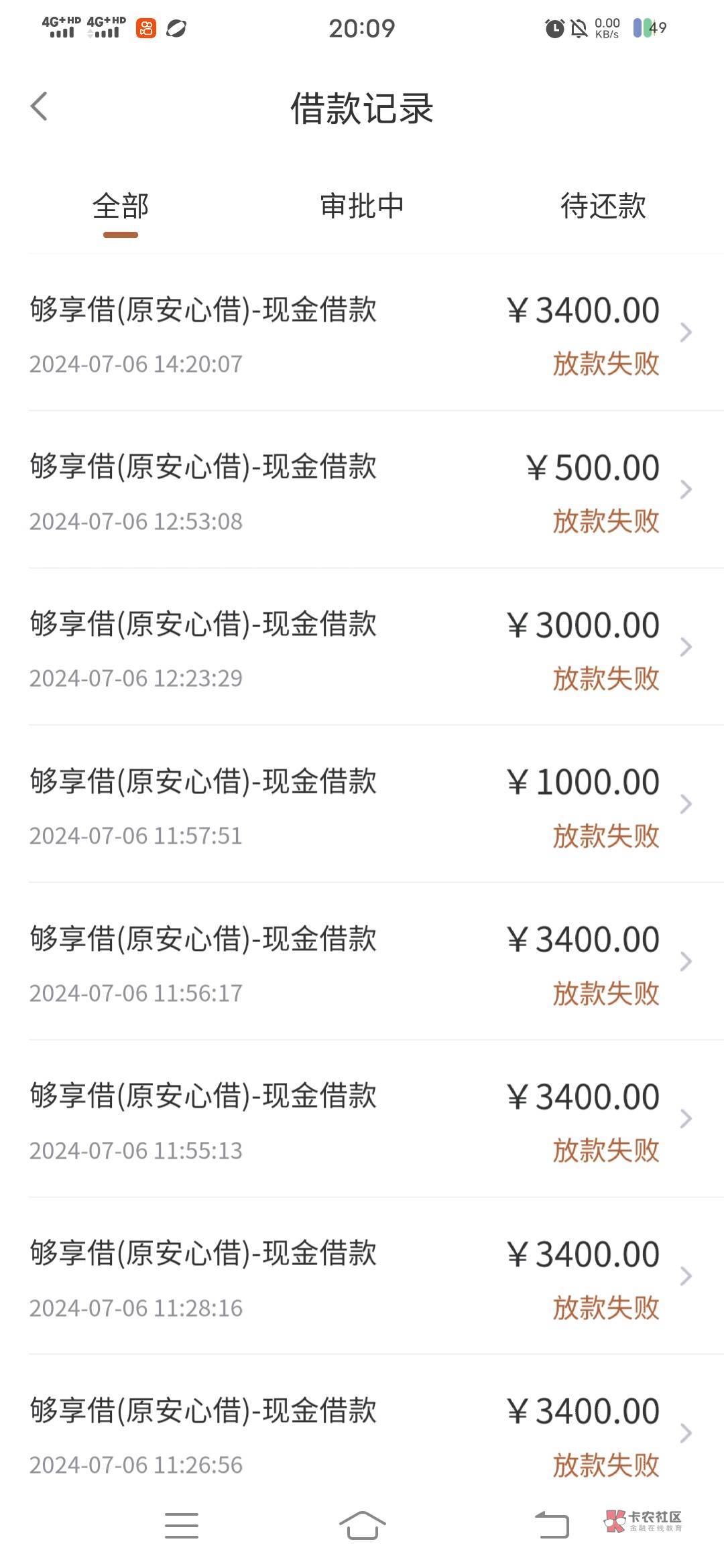Open the loan record dated 2024-07-06 11:28:16

[x=362, y=1276]
